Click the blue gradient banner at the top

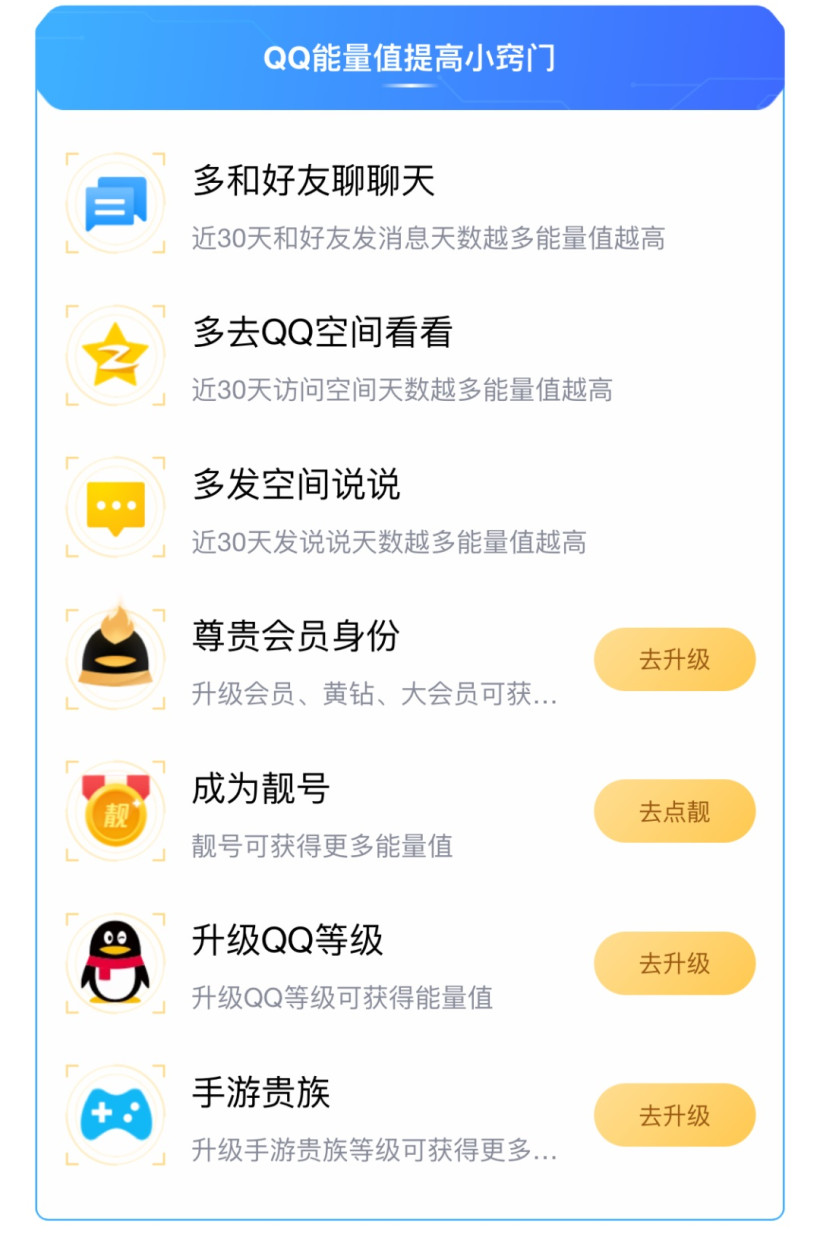tap(409, 55)
